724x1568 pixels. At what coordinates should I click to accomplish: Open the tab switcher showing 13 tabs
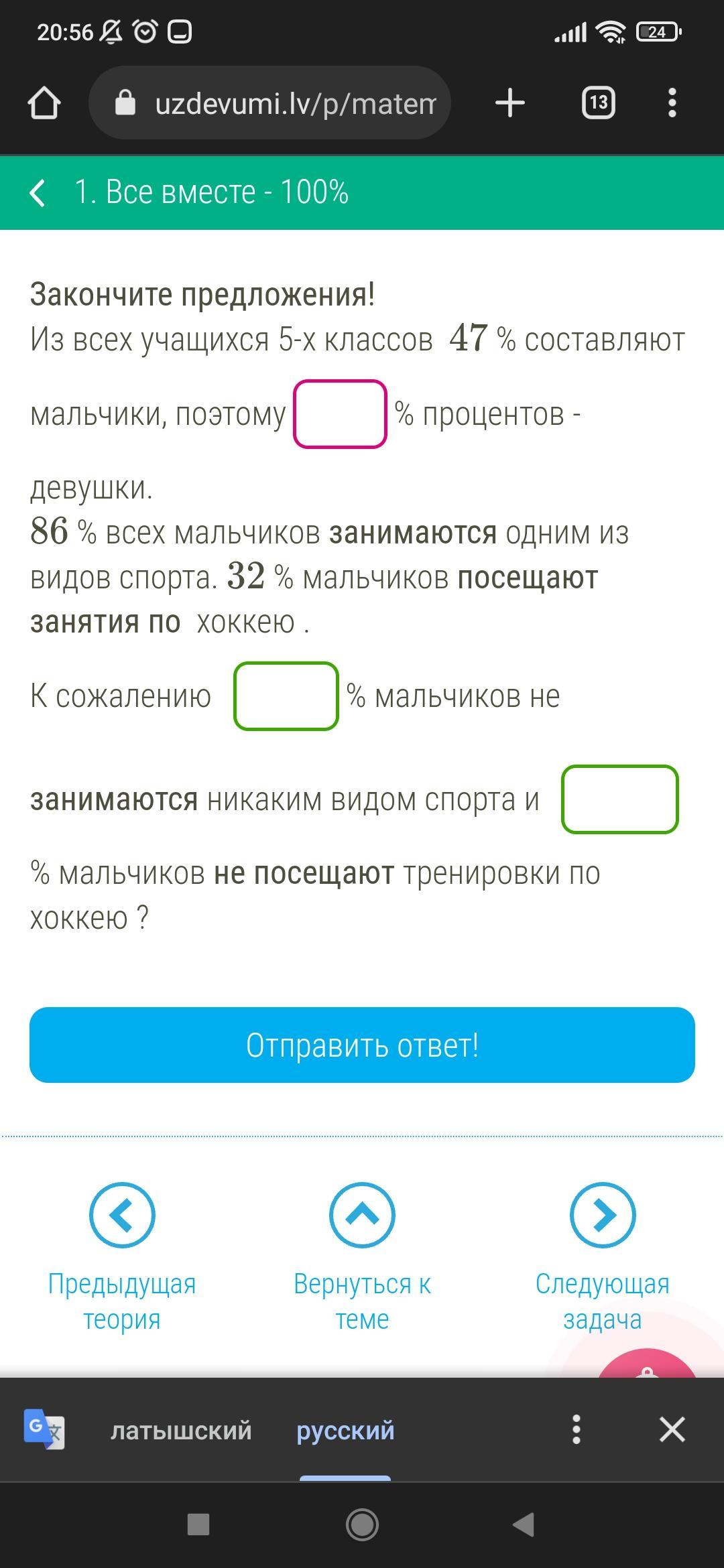click(x=598, y=103)
